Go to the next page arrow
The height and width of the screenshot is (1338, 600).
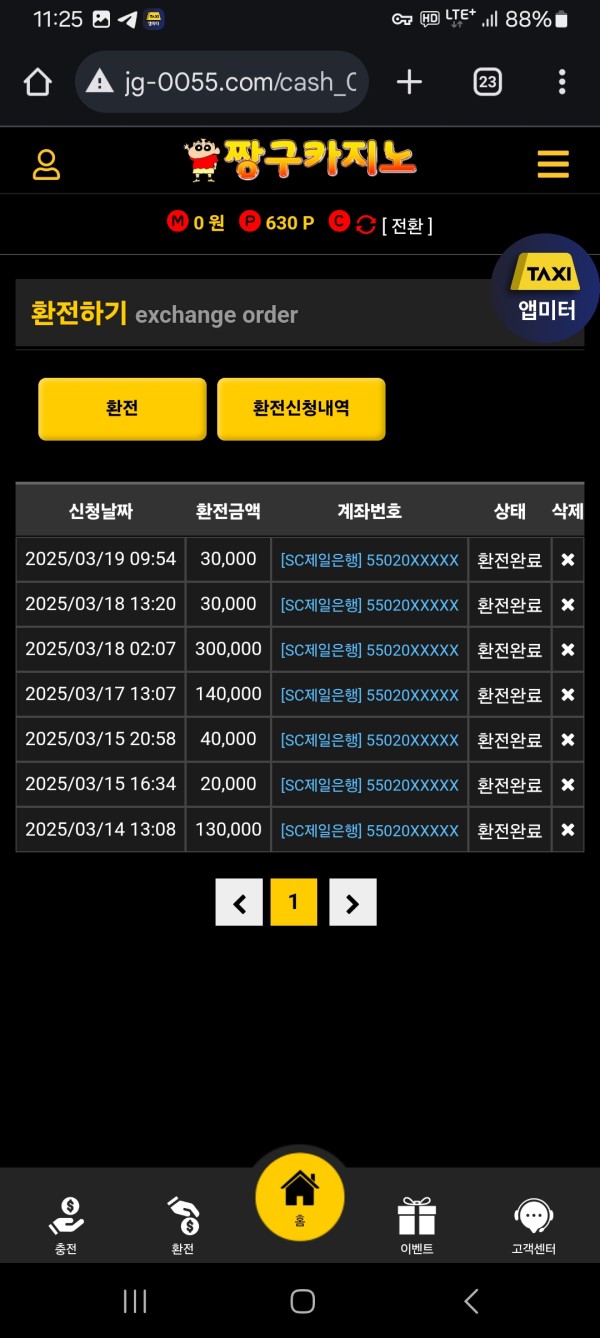(352, 903)
